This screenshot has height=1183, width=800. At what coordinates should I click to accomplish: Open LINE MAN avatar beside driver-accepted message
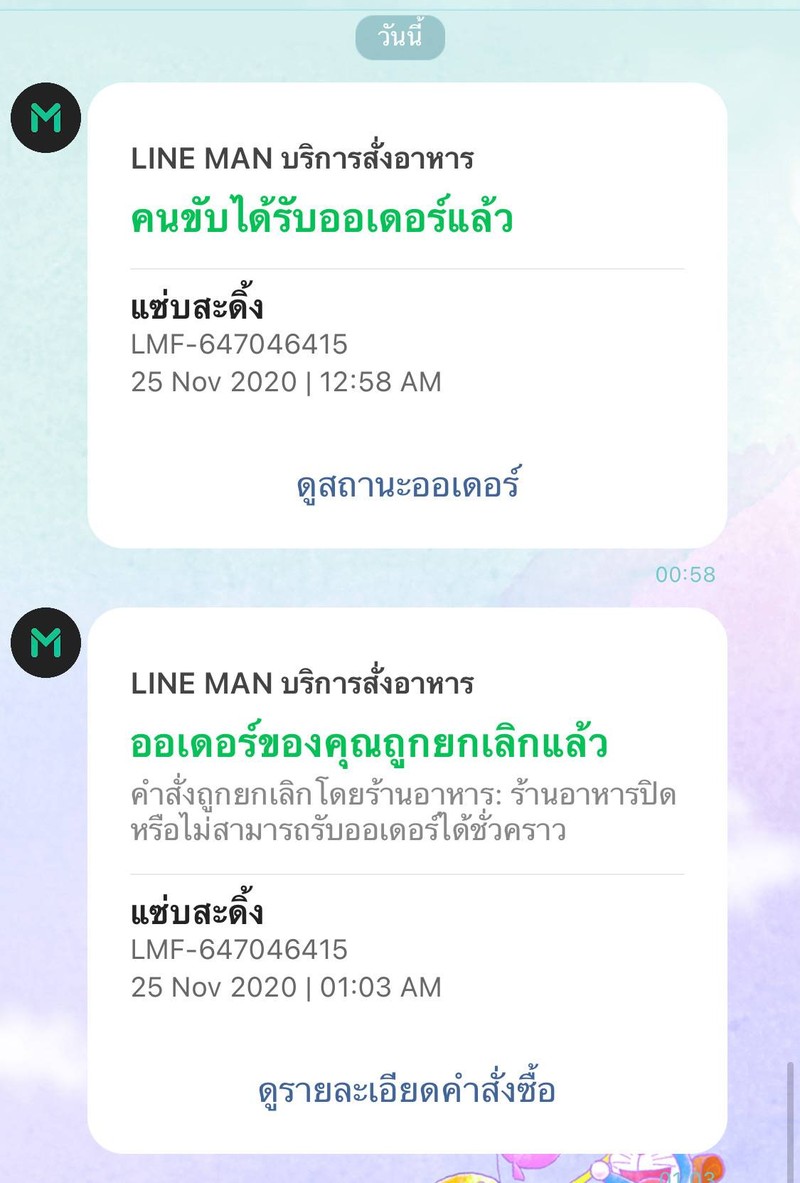click(46, 118)
